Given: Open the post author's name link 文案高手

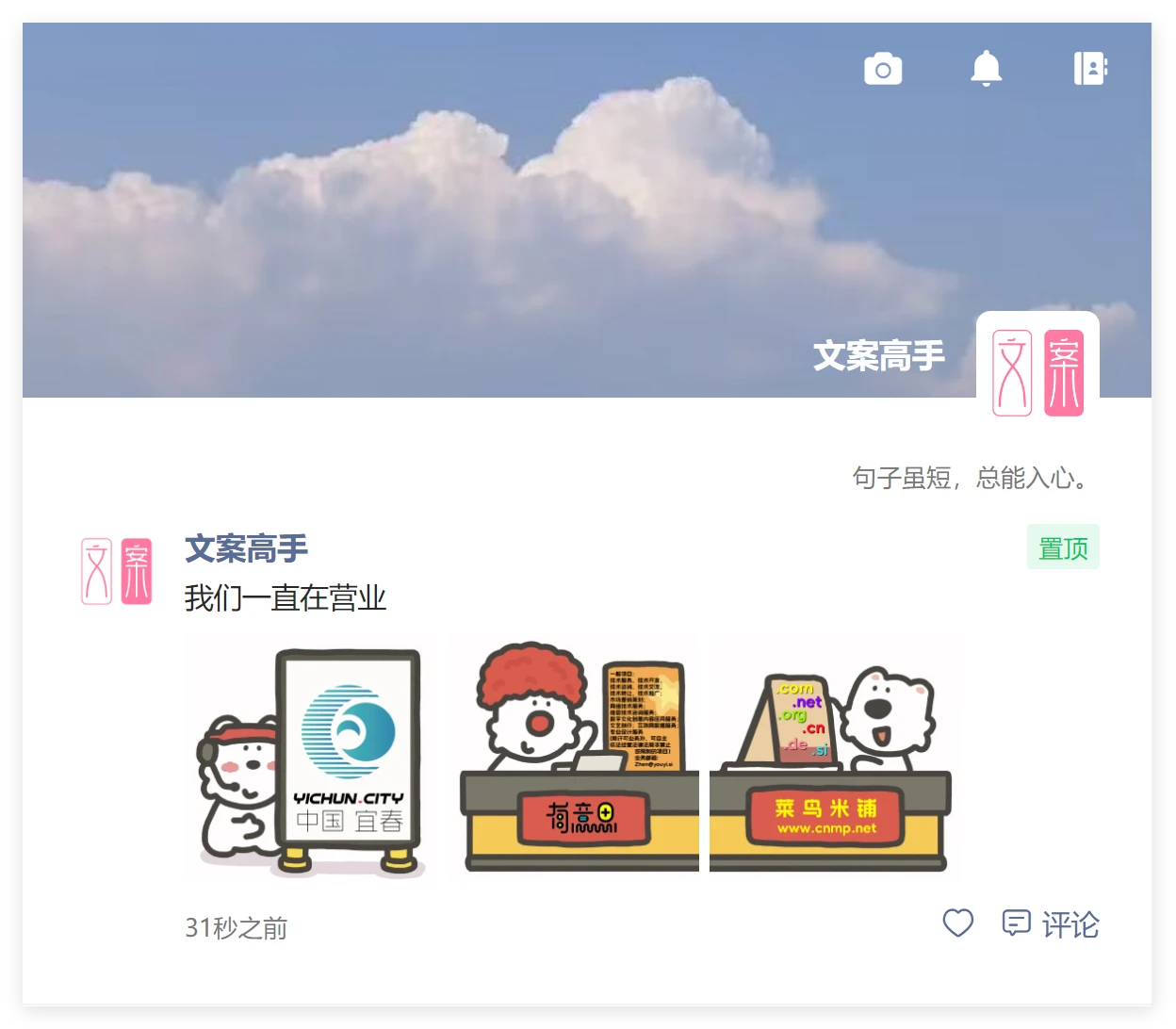Looking at the screenshot, I should (x=247, y=547).
